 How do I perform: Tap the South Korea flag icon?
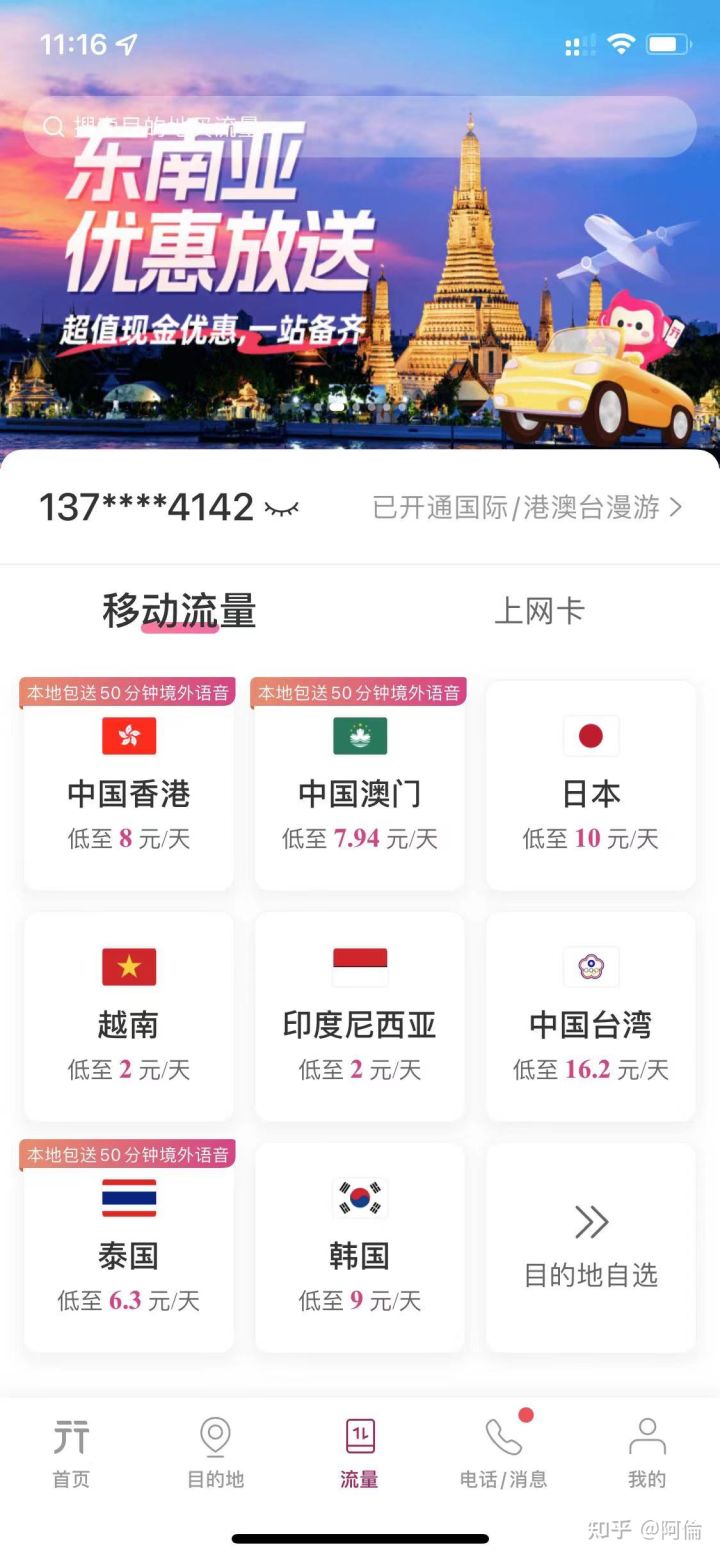(359, 1197)
